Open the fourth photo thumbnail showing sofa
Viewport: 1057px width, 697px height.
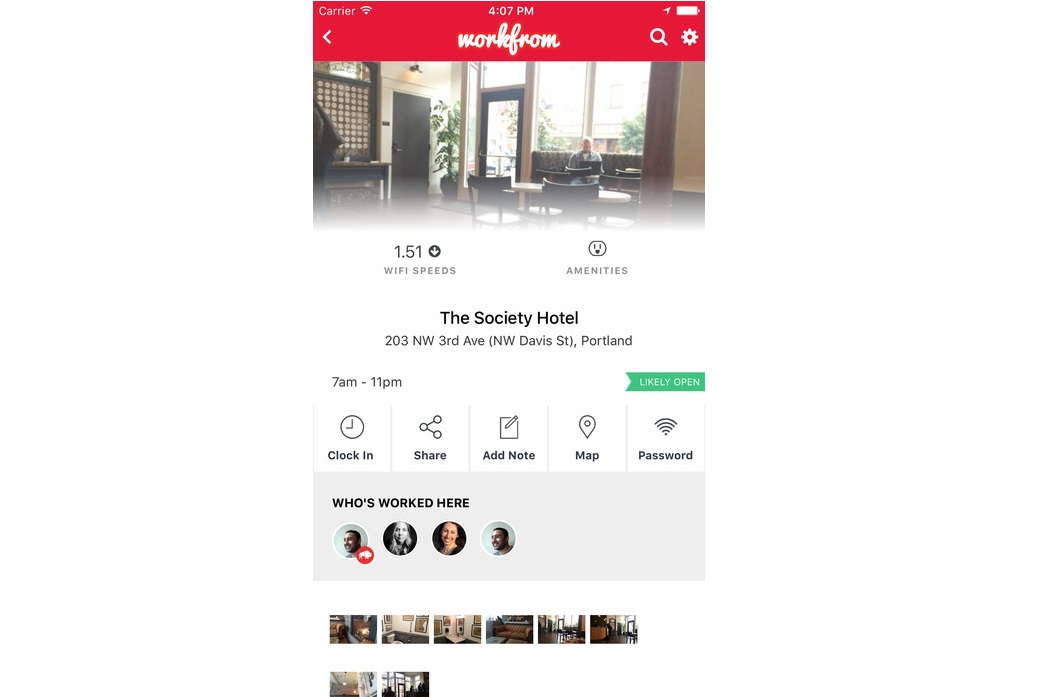[x=509, y=629]
